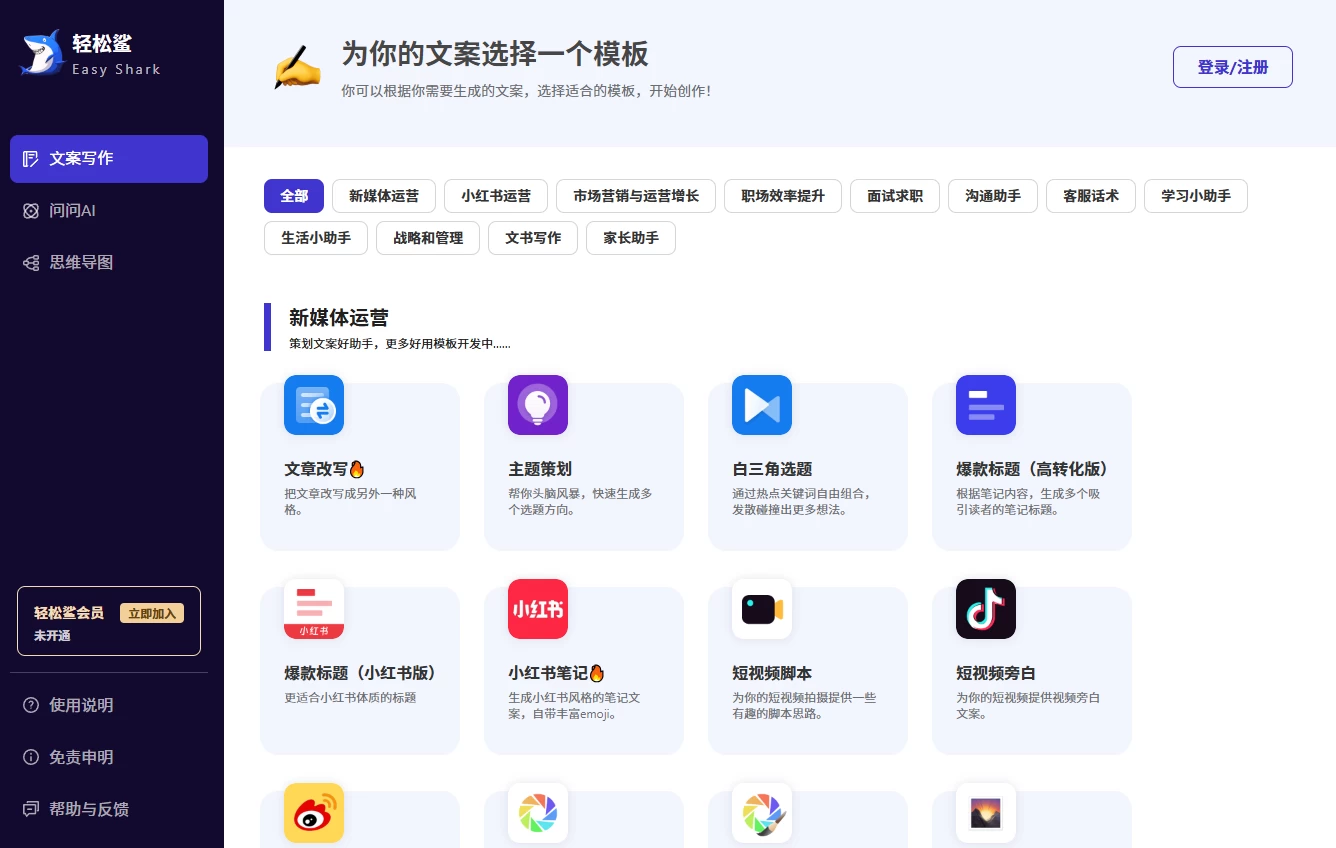The width and height of the screenshot is (1336, 848).
Task: Open 使用说明
Action: [81, 705]
